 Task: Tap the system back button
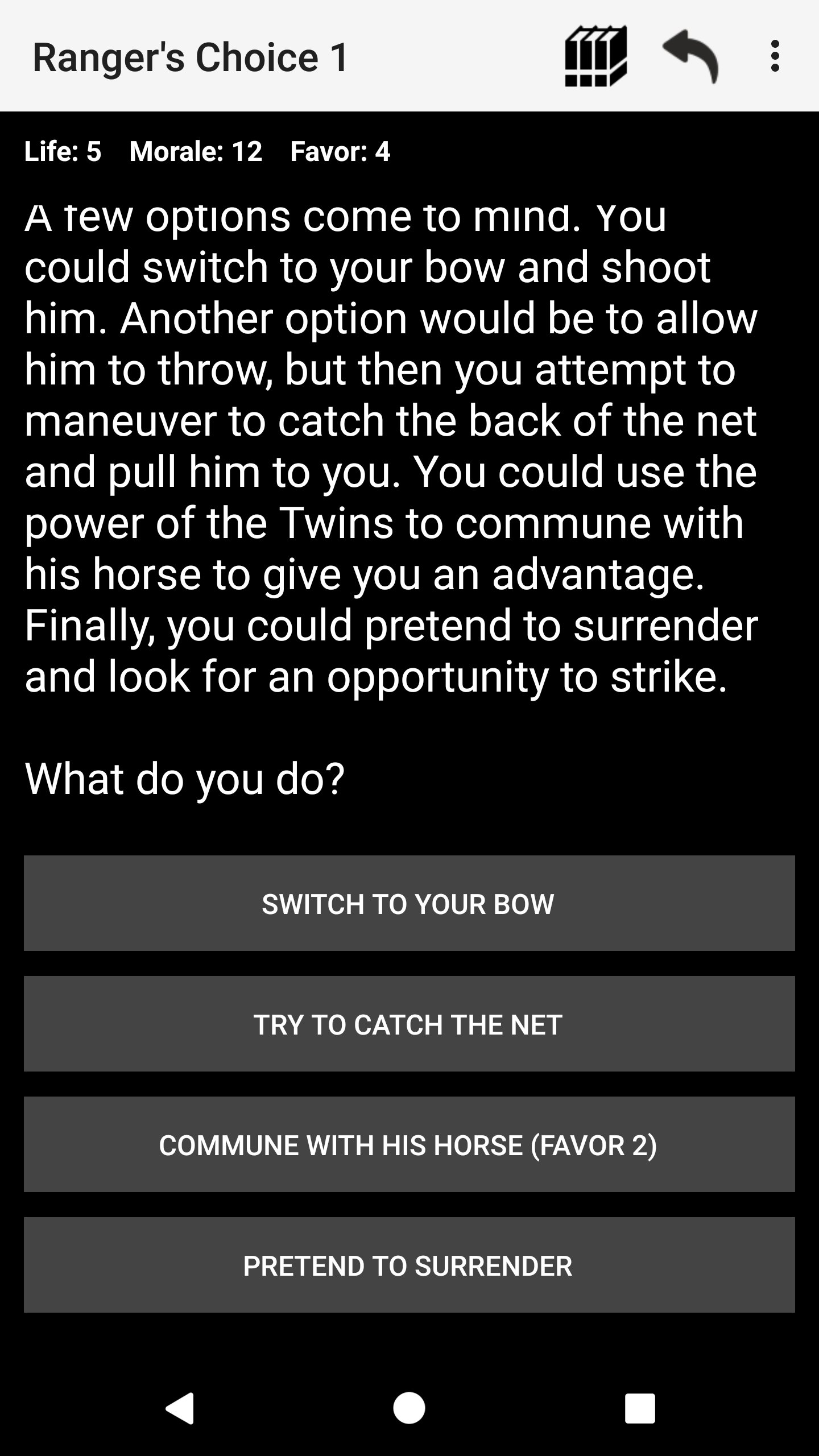[x=180, y=1408]
